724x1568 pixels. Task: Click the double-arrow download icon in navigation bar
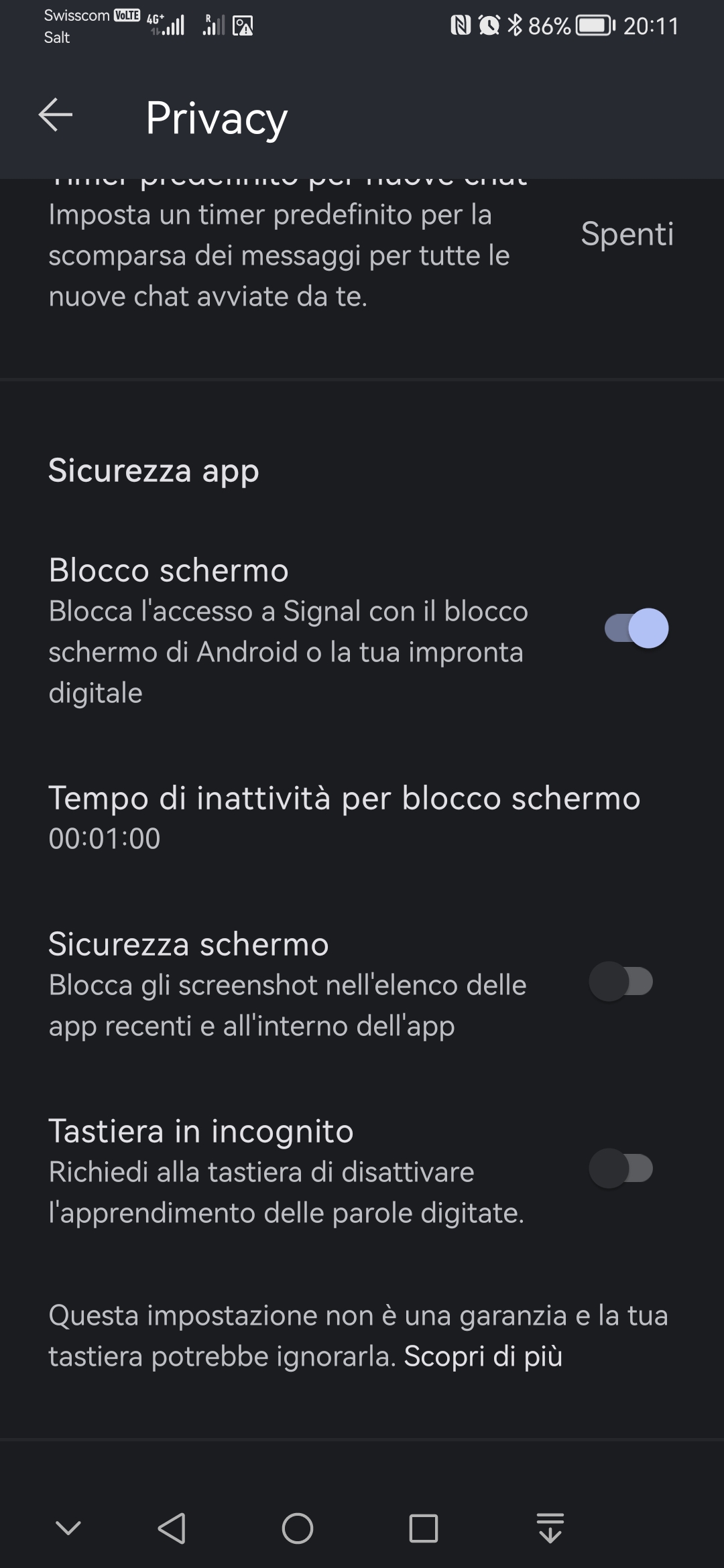551,1530
